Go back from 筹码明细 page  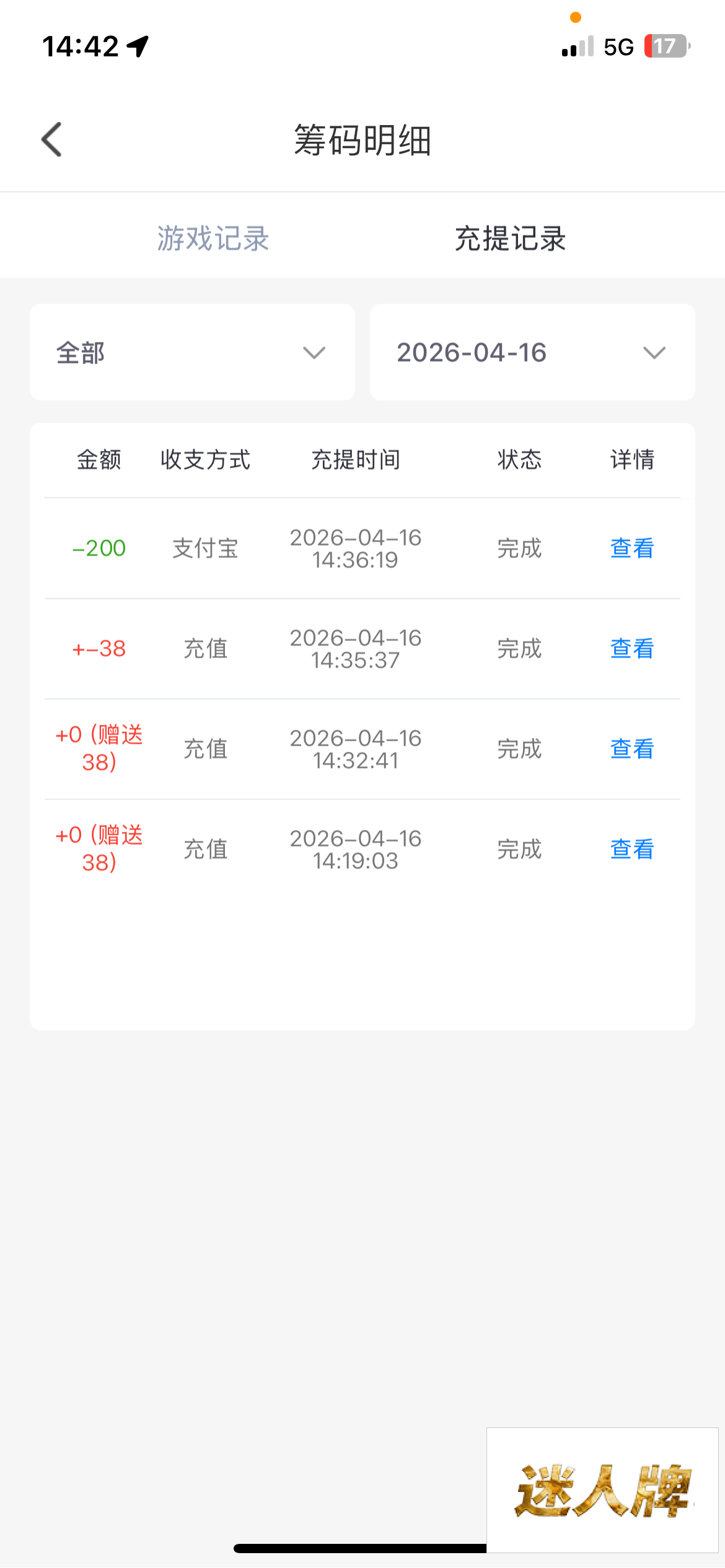click(x=52, y=139)
